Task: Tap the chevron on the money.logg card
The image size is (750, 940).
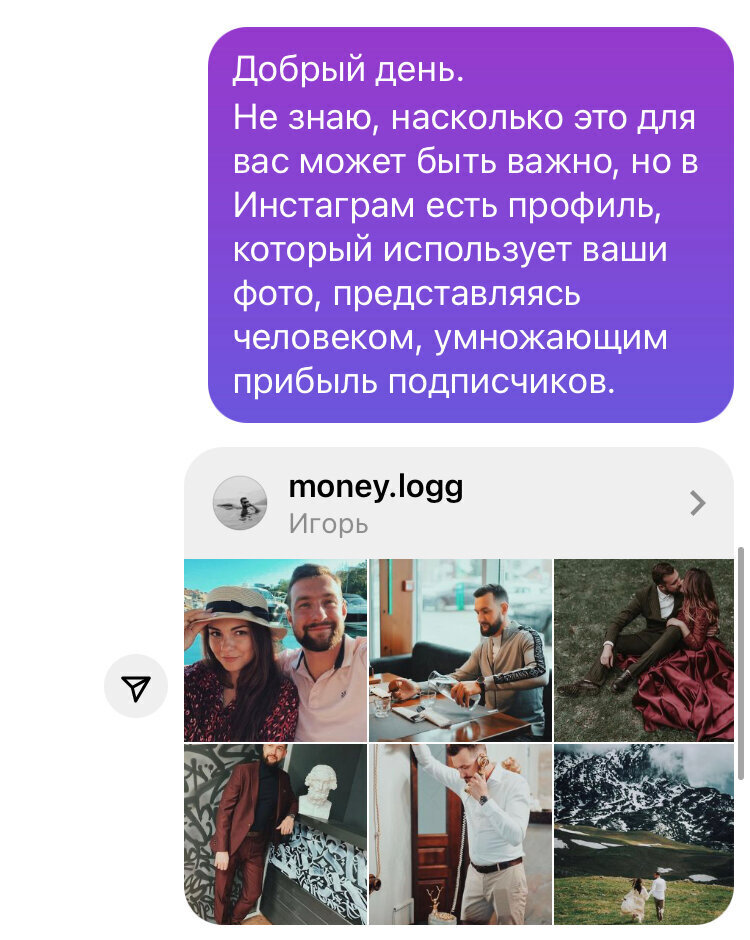Action: click(x=698, y=503)
